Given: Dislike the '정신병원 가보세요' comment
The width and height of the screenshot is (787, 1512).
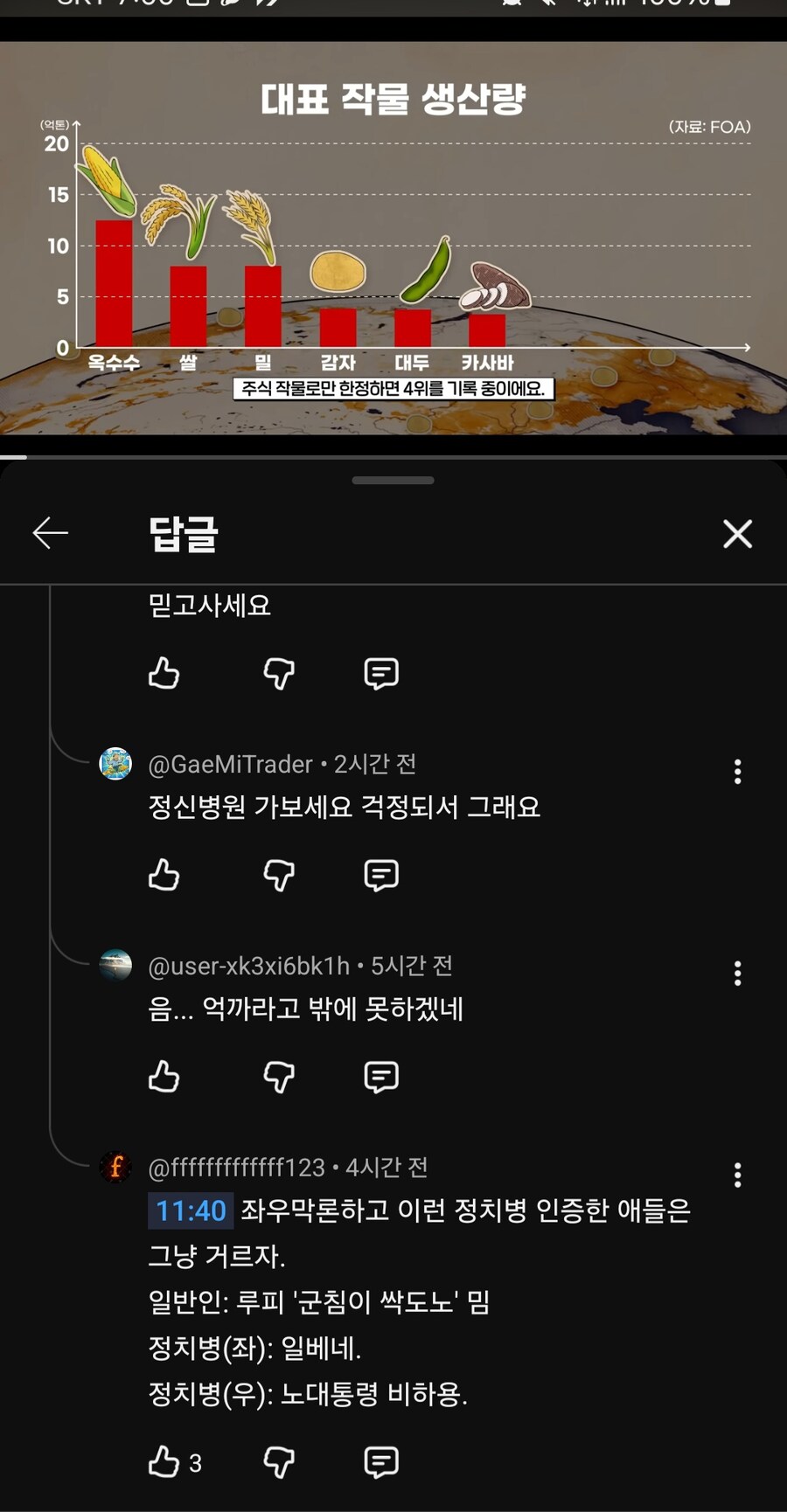Looking at the screenshot, I should pos(278,876).
